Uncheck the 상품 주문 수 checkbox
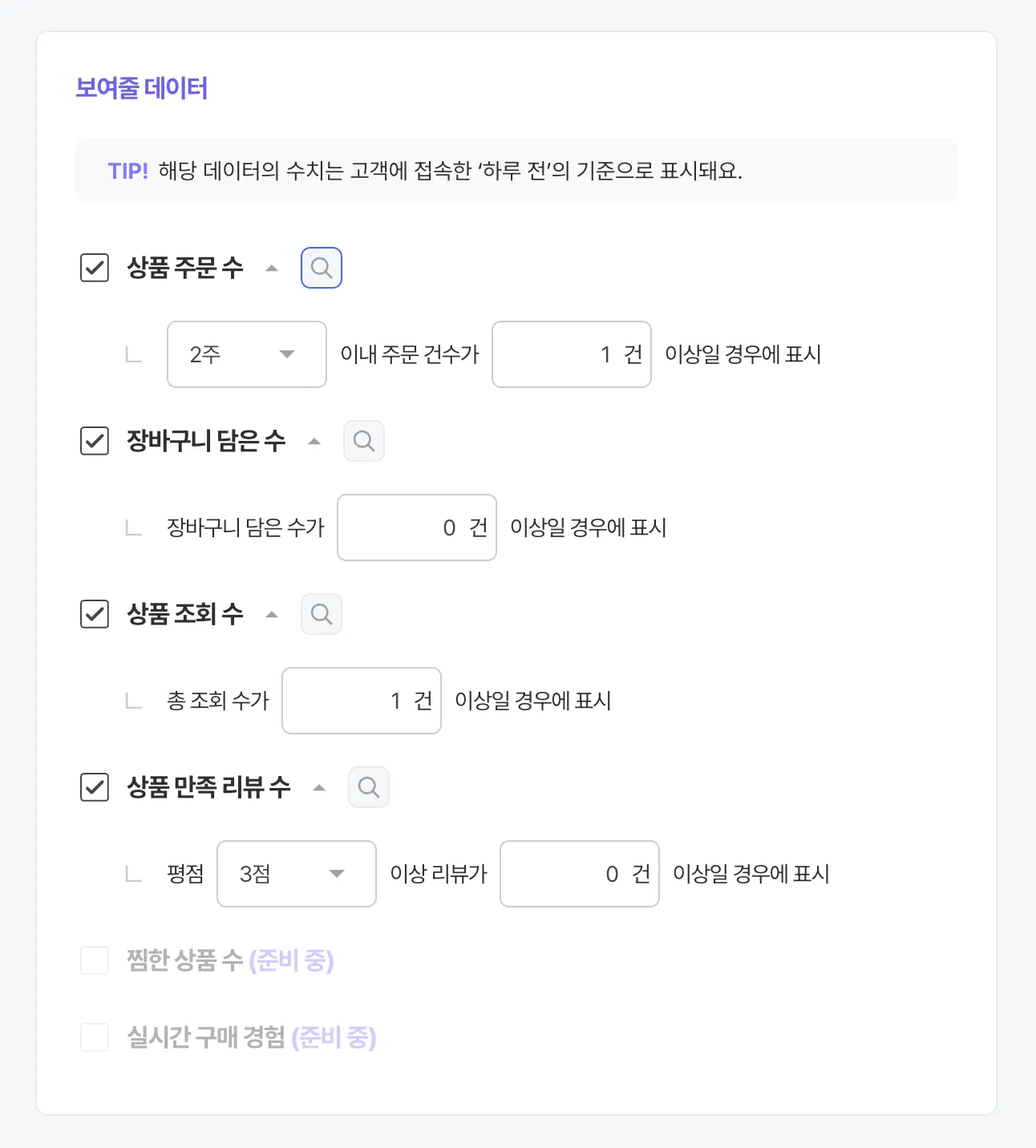This screenshot has width=1036, height=1148. (x=95, y=268)
